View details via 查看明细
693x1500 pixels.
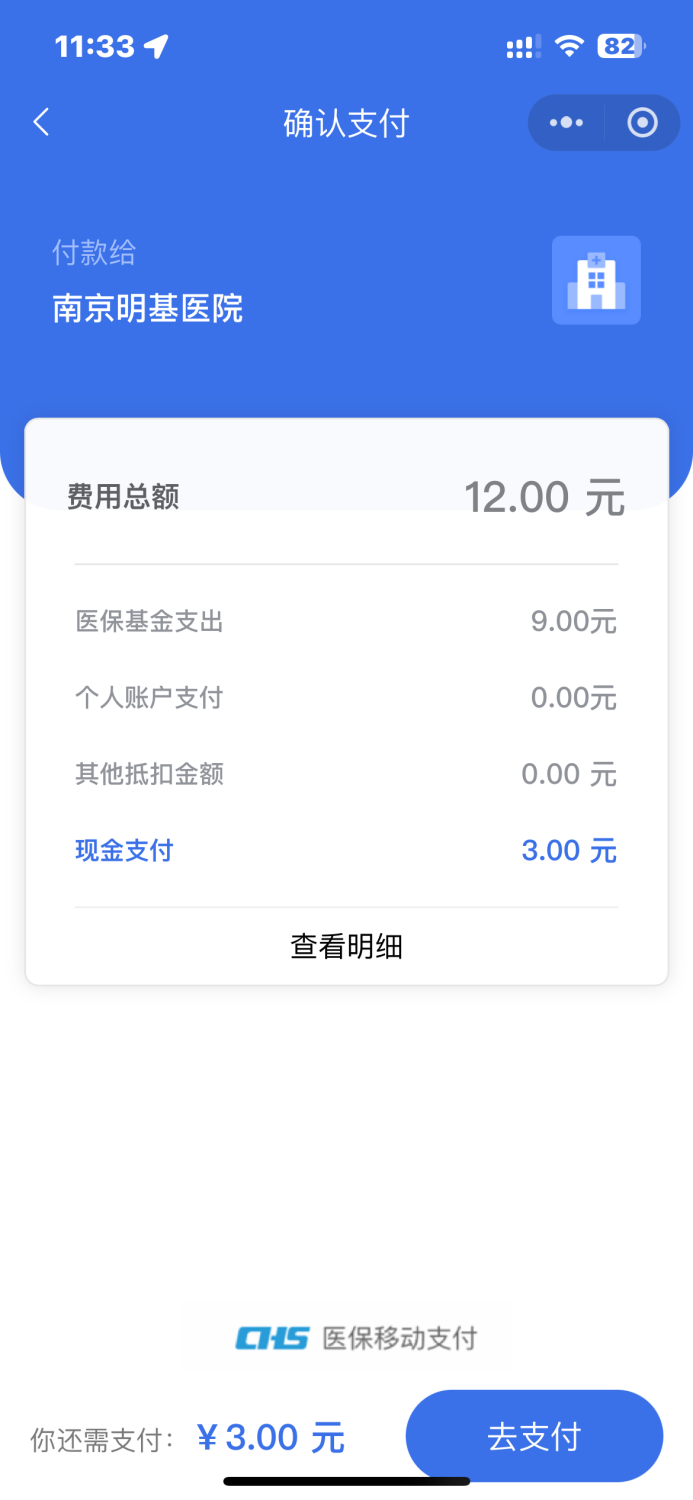[346, 946]
